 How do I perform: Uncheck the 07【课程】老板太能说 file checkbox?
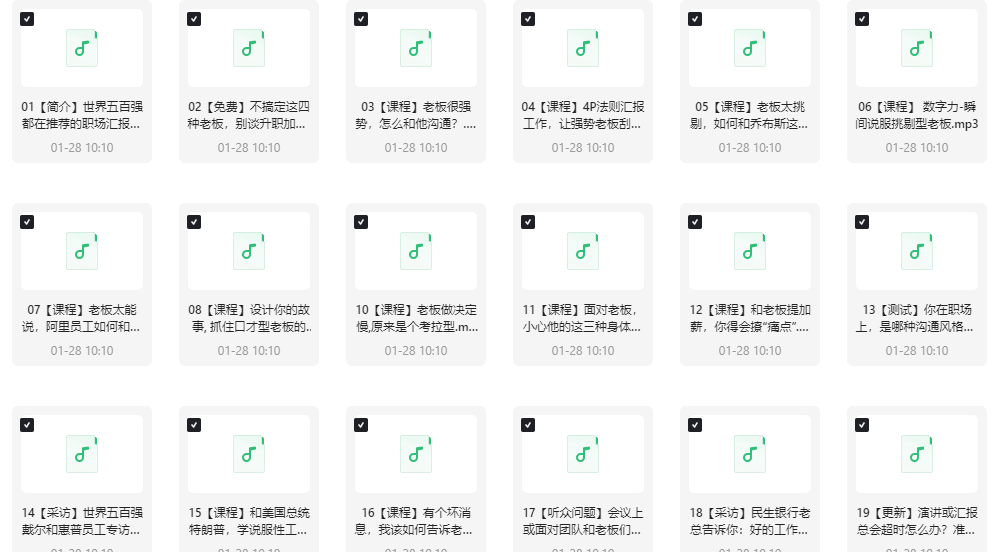coord(27,222)
